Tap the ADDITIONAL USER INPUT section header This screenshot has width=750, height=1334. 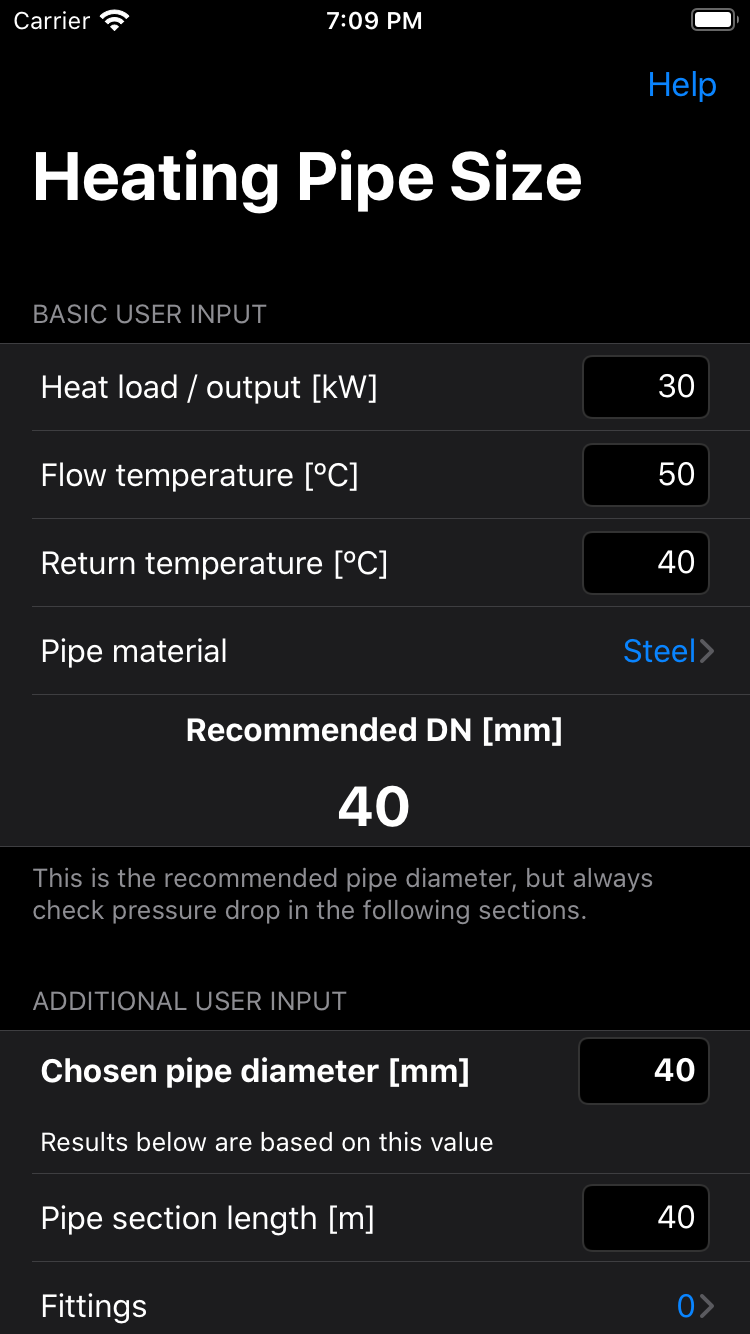coord(189,1001)
